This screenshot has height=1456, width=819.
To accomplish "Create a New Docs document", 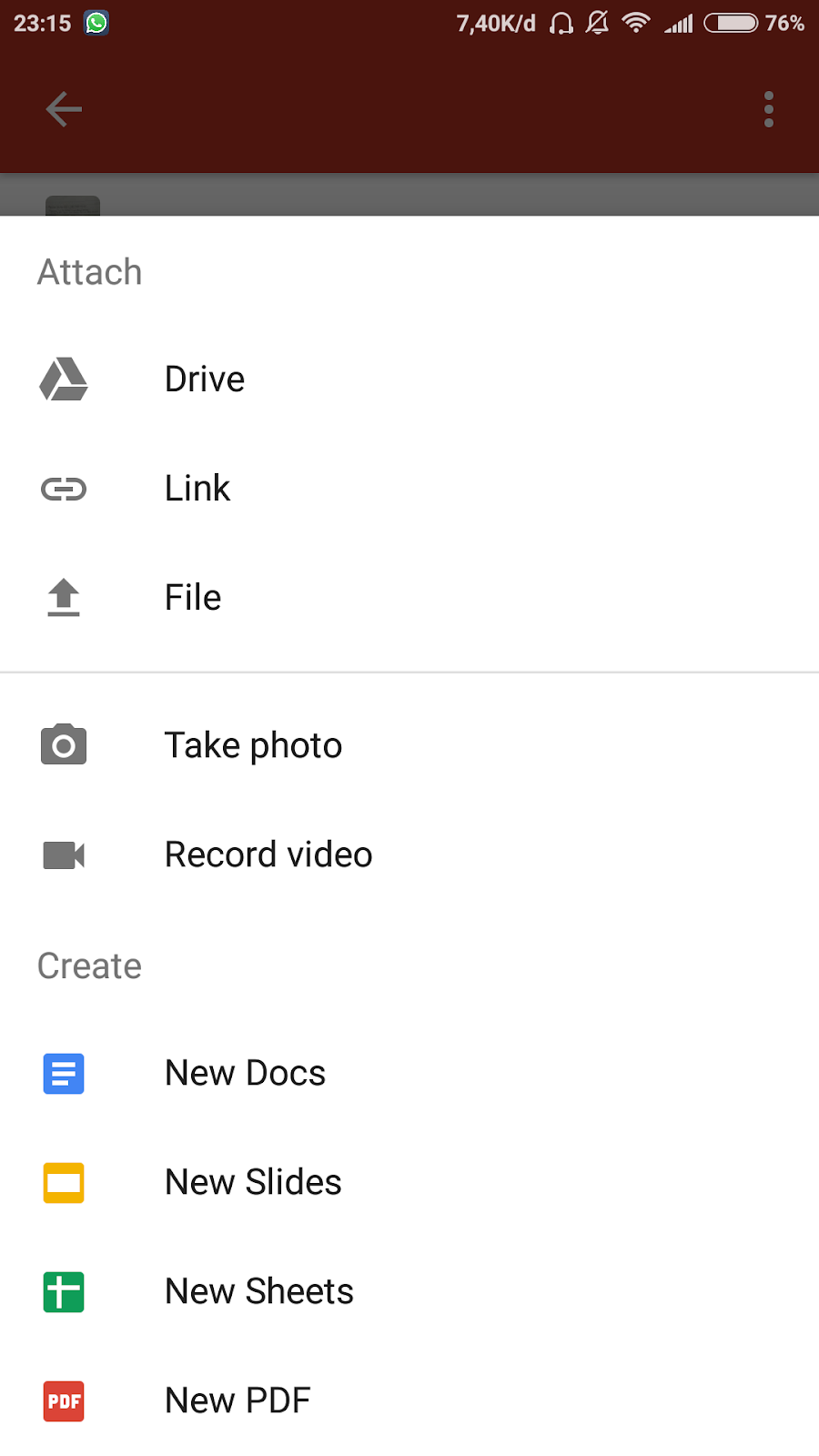I will (x=245, y=1073).
